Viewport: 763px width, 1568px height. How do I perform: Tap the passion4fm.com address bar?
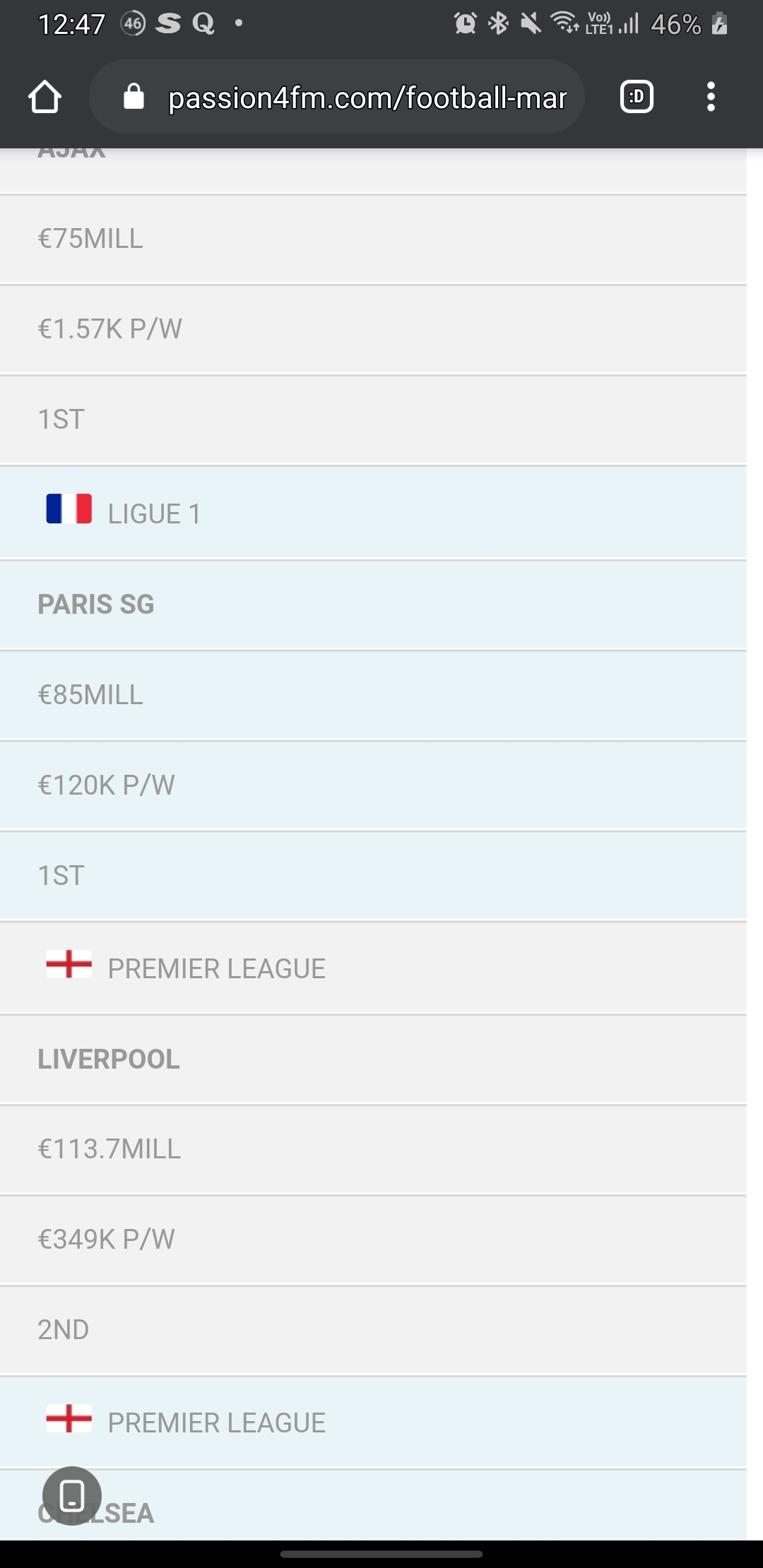(x=337, y=97)
